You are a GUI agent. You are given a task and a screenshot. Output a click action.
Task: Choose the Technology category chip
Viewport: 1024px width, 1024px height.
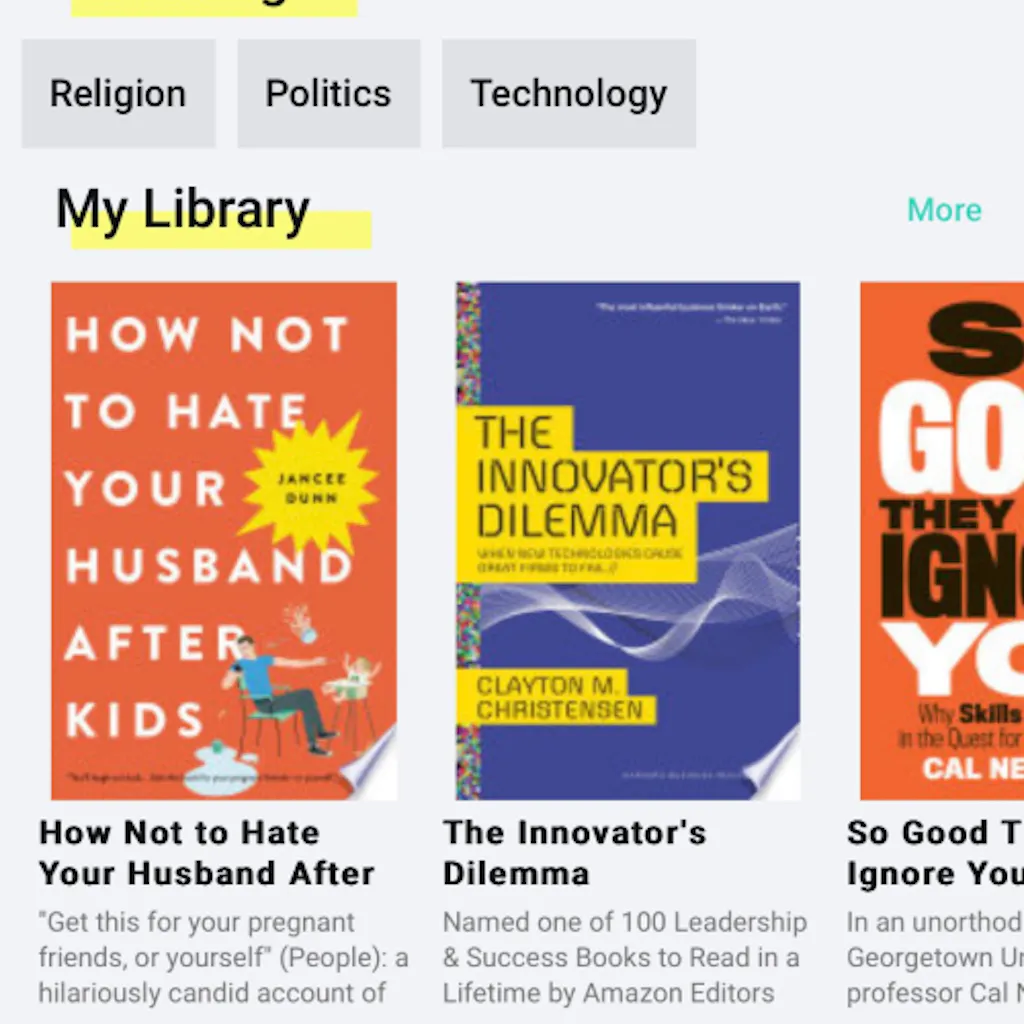[x=568, y=94]
